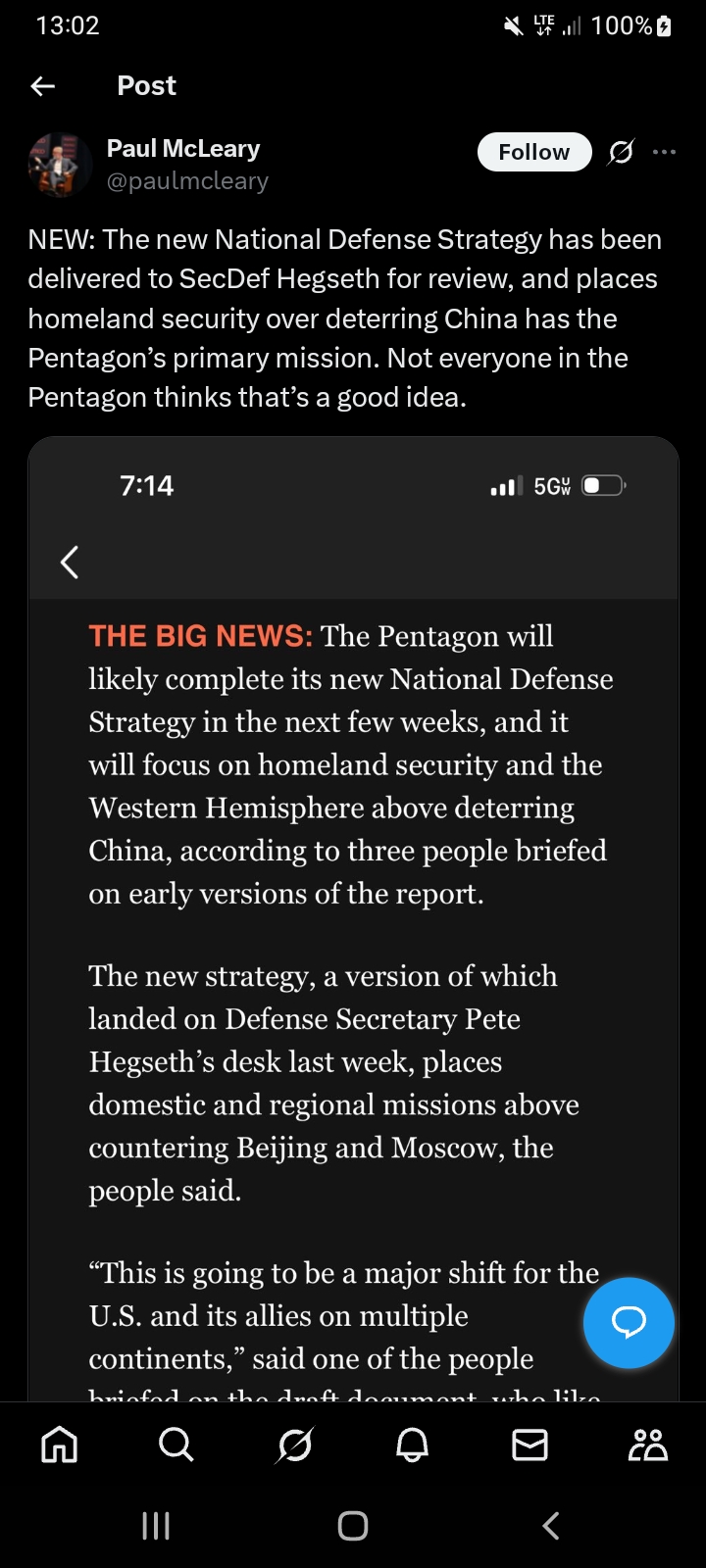Open recent apps from system navigation
This screenshot has height=1568, width=706.
(x=156, y=1525)
